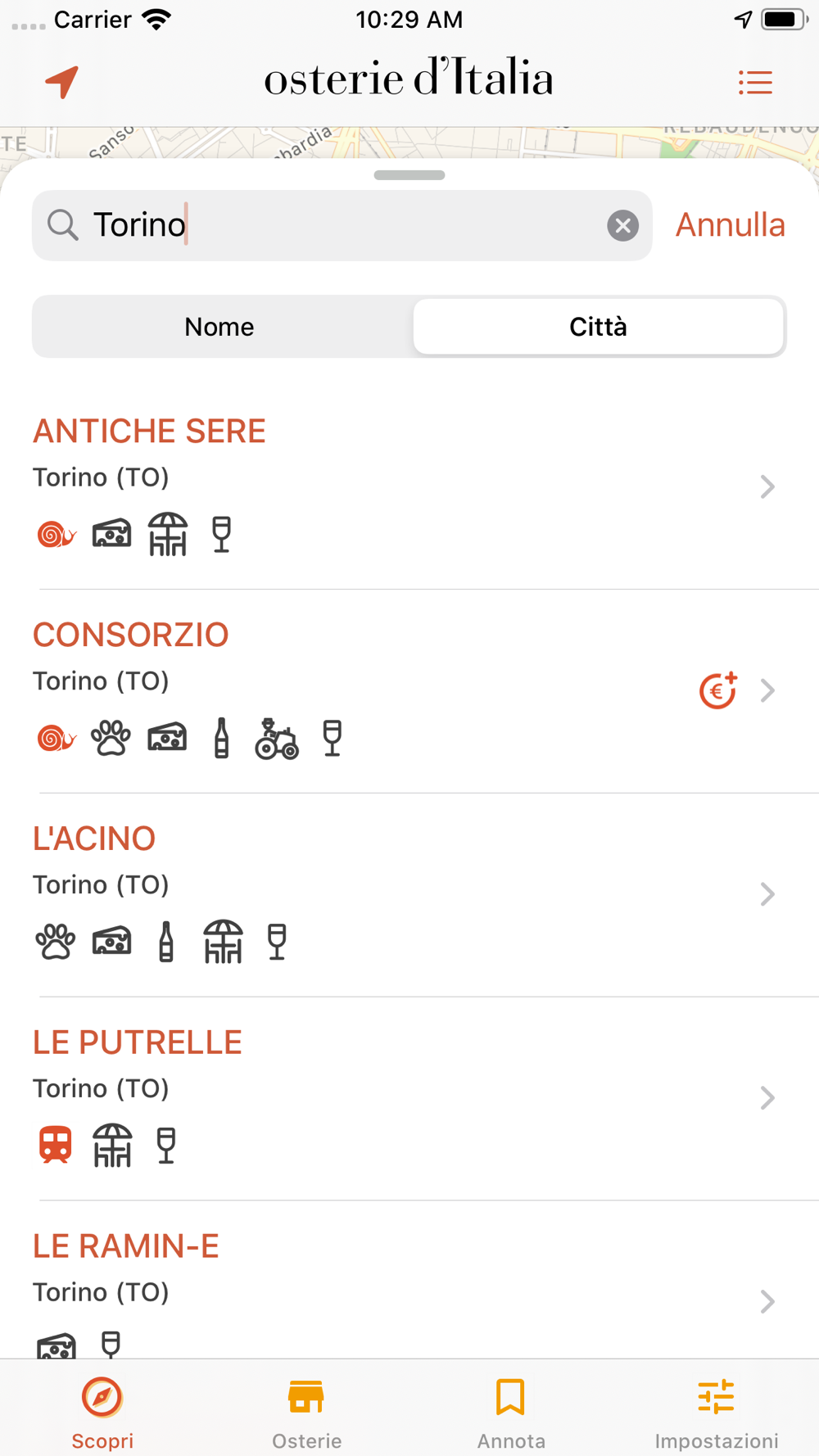This screenshot has height=1456, width=819.
Task: Open the Consorzio osteria entry
Action: [x=409, y=691]
